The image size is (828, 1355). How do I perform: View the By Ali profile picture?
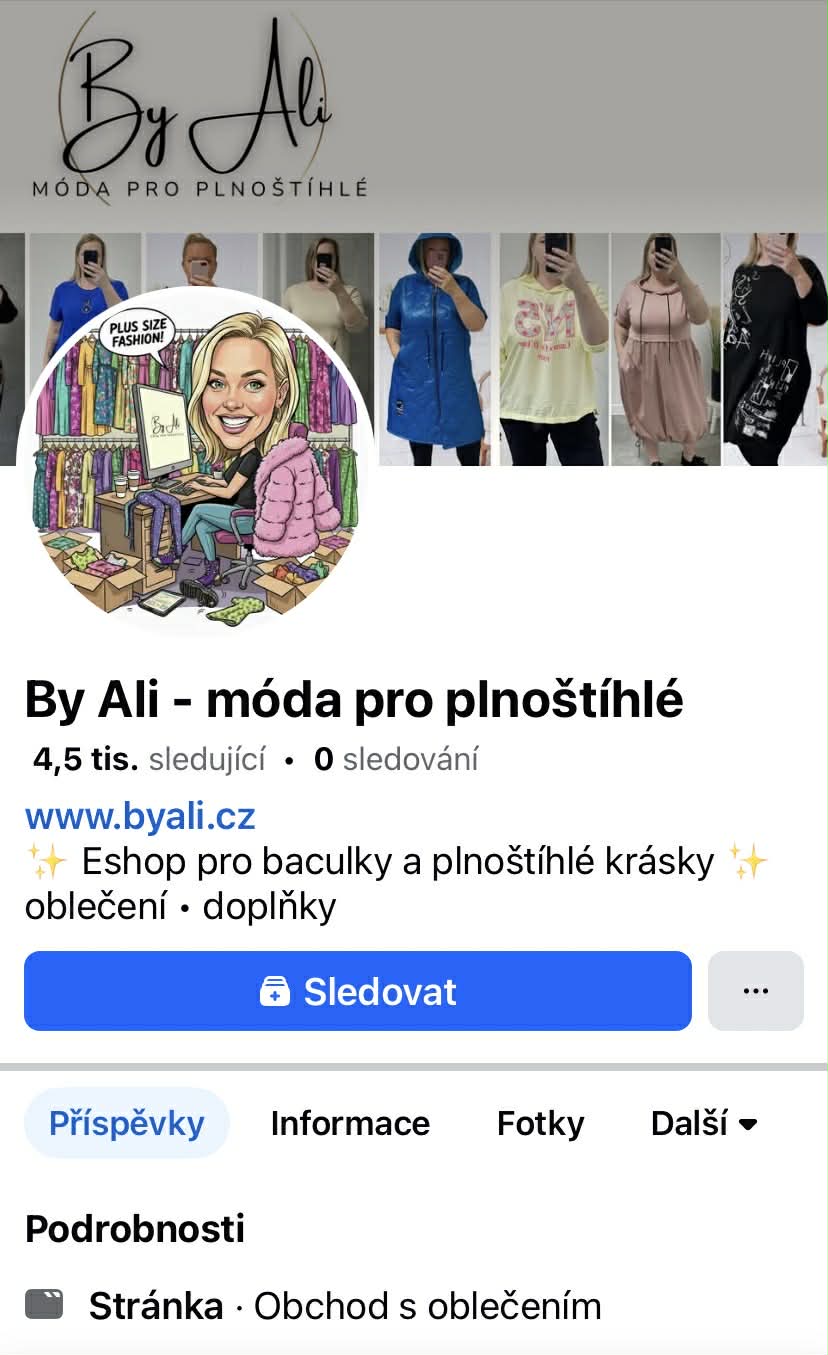tap(196, 460)
